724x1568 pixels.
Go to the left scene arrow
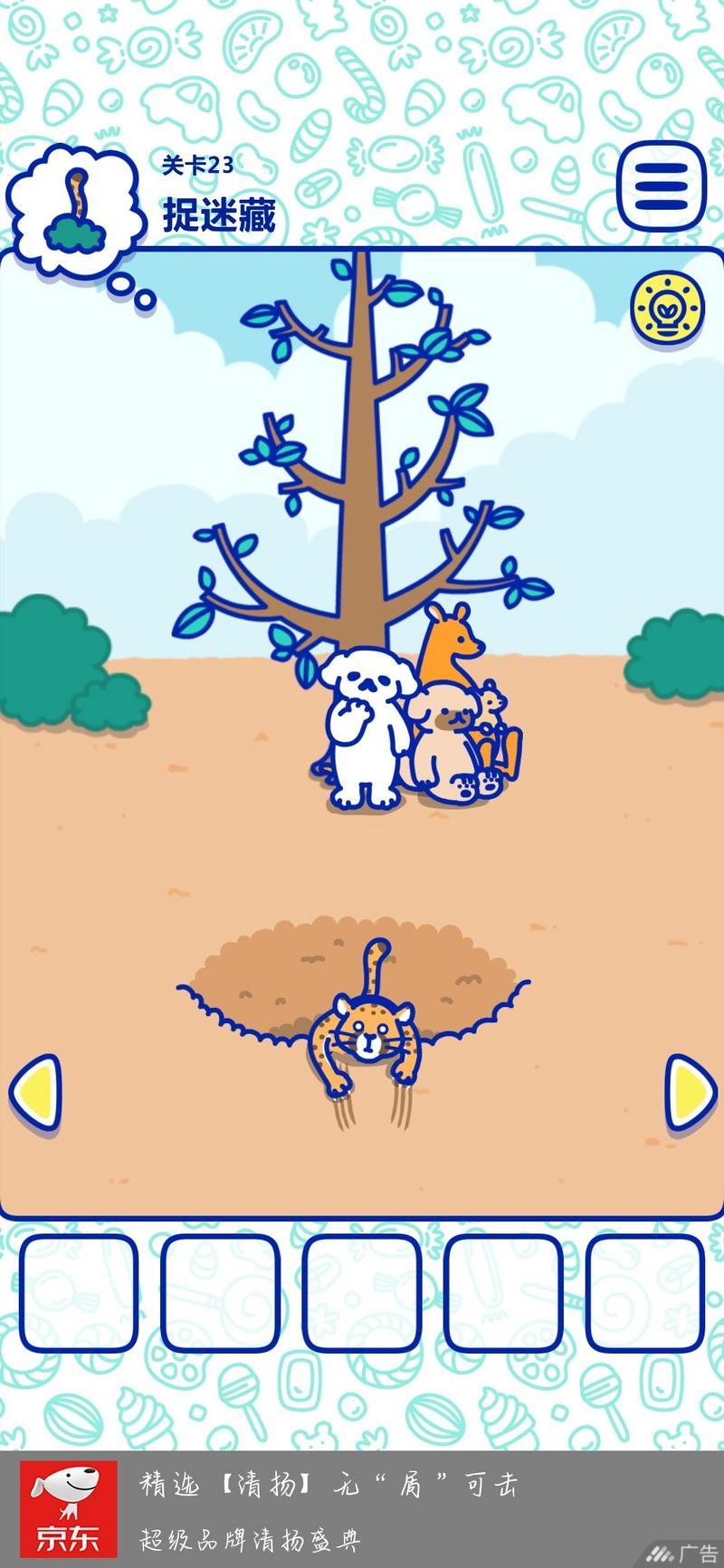tap(35, 1092)
